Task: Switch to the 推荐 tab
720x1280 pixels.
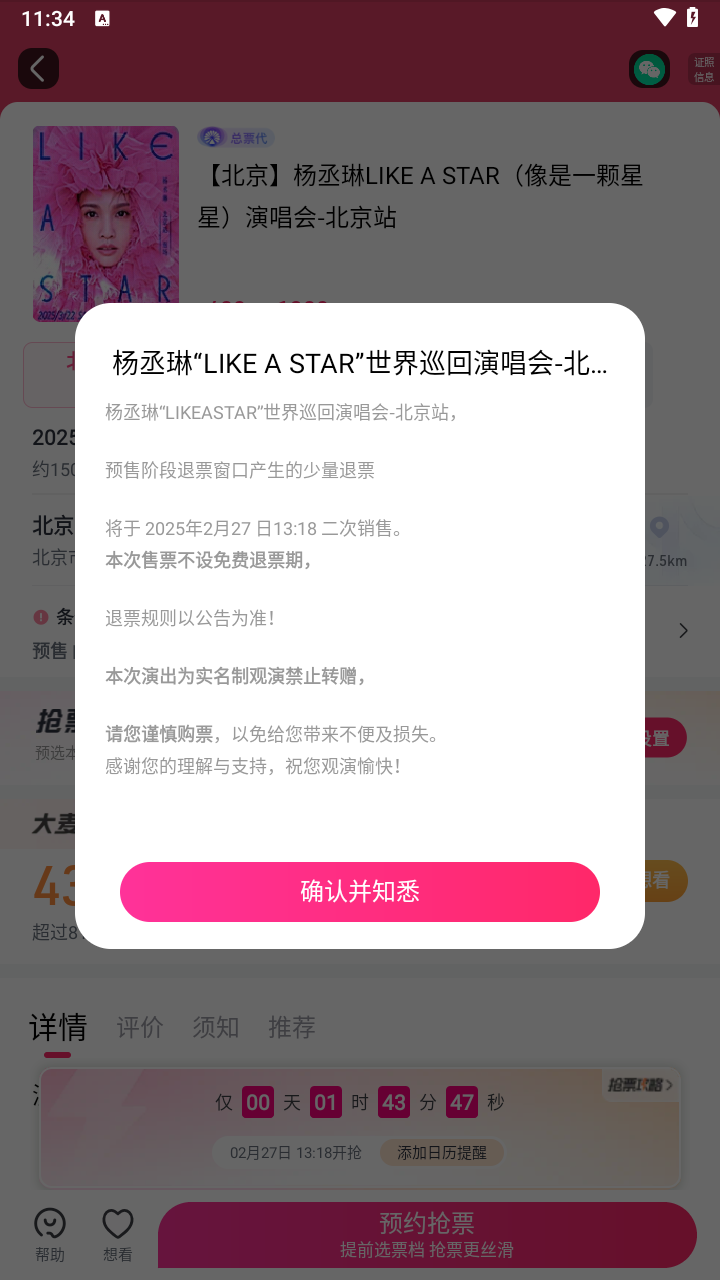Action: [292, 1027]
